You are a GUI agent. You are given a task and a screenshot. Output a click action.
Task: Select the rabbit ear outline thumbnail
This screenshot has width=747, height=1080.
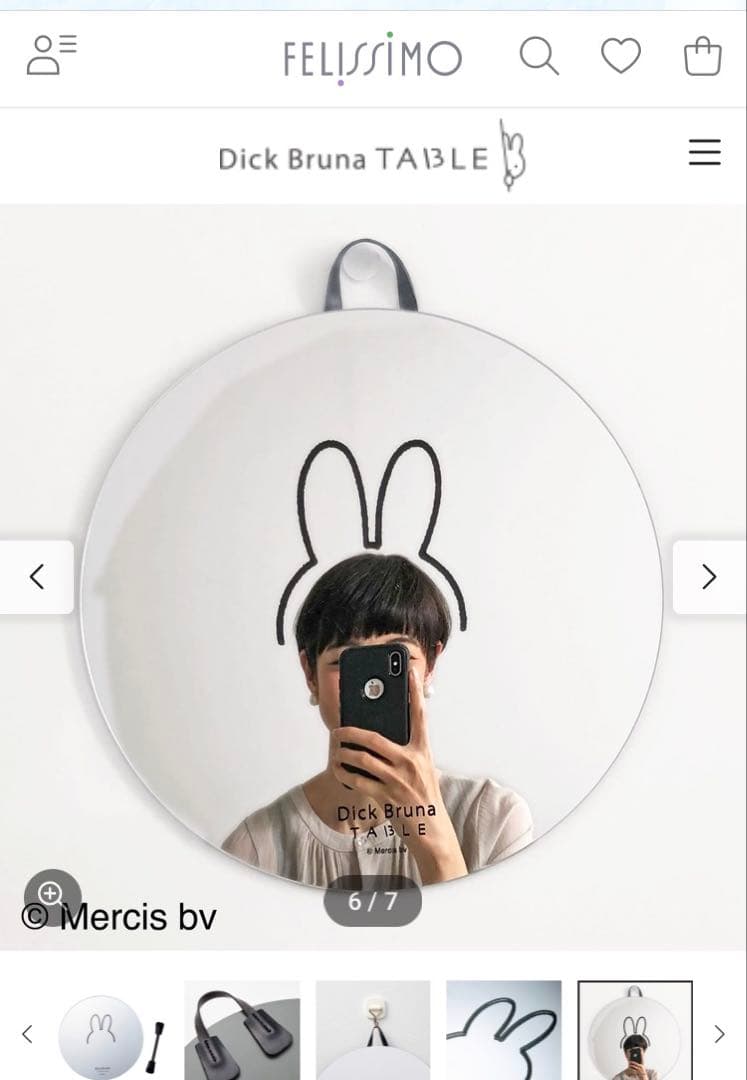[x=504, y=1031]
